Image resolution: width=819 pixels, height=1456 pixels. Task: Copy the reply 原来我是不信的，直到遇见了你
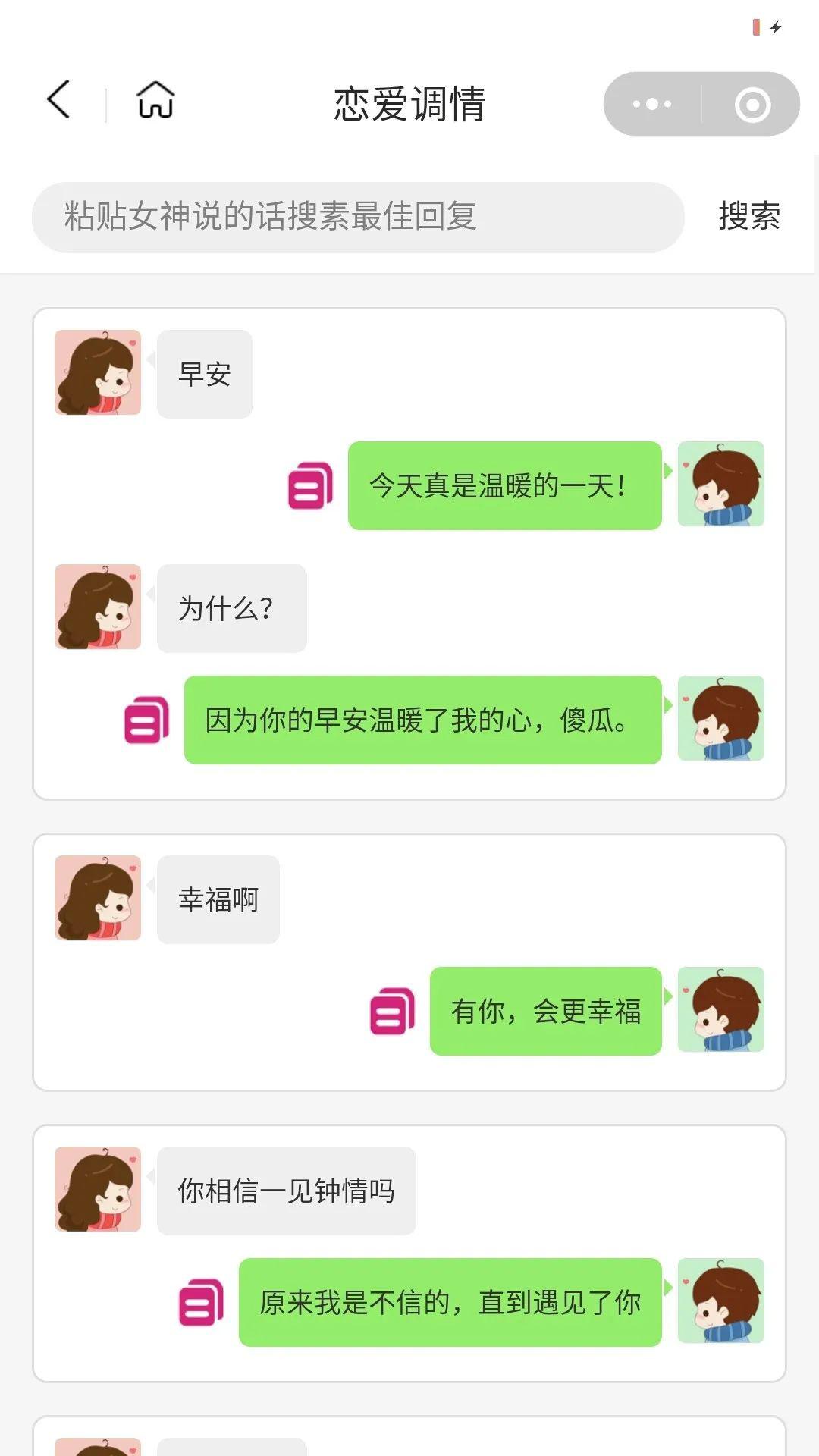(x=202, y=1301)
